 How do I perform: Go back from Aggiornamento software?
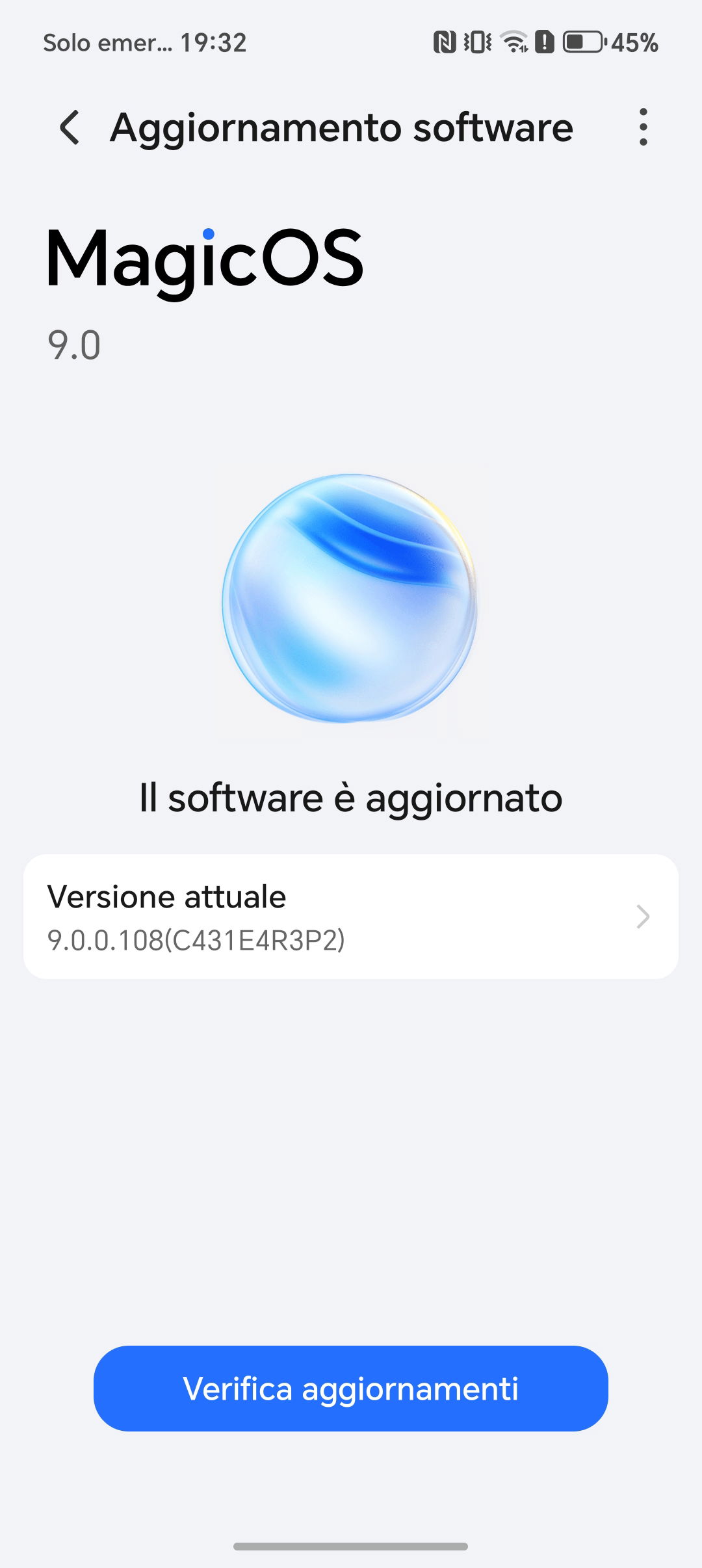click(x=70, y=127)
